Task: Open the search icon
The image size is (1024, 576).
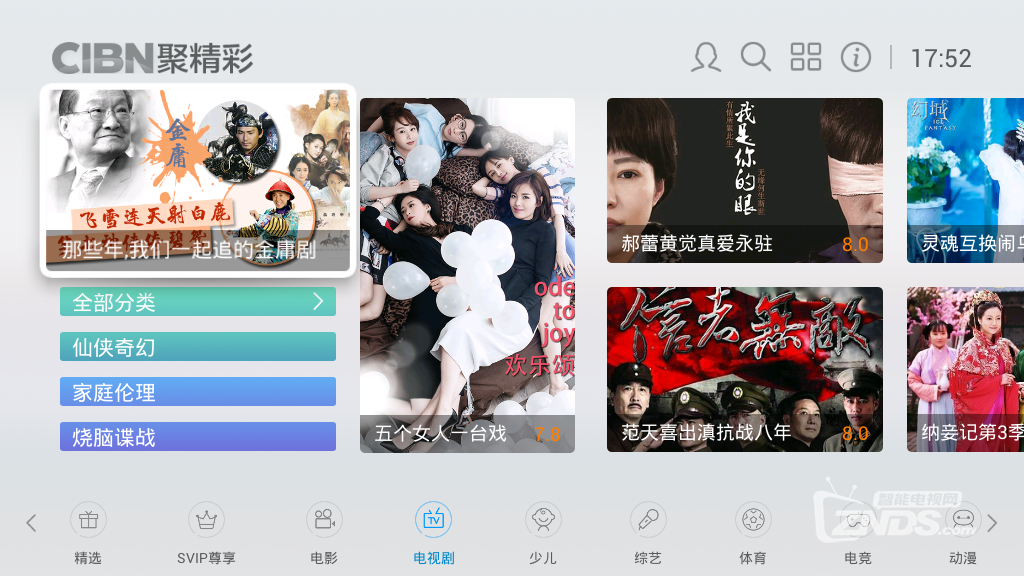Action: (755, 57)
